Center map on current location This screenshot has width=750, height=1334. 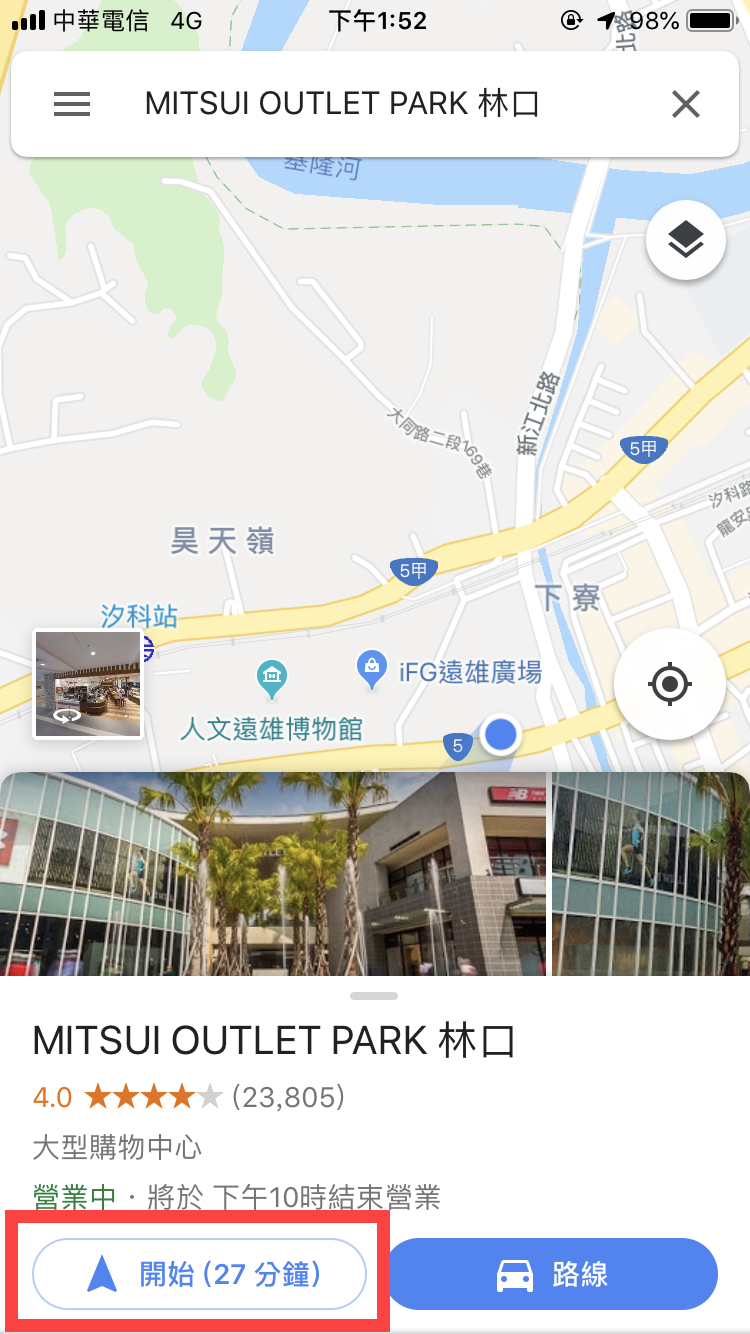point(669,683)
